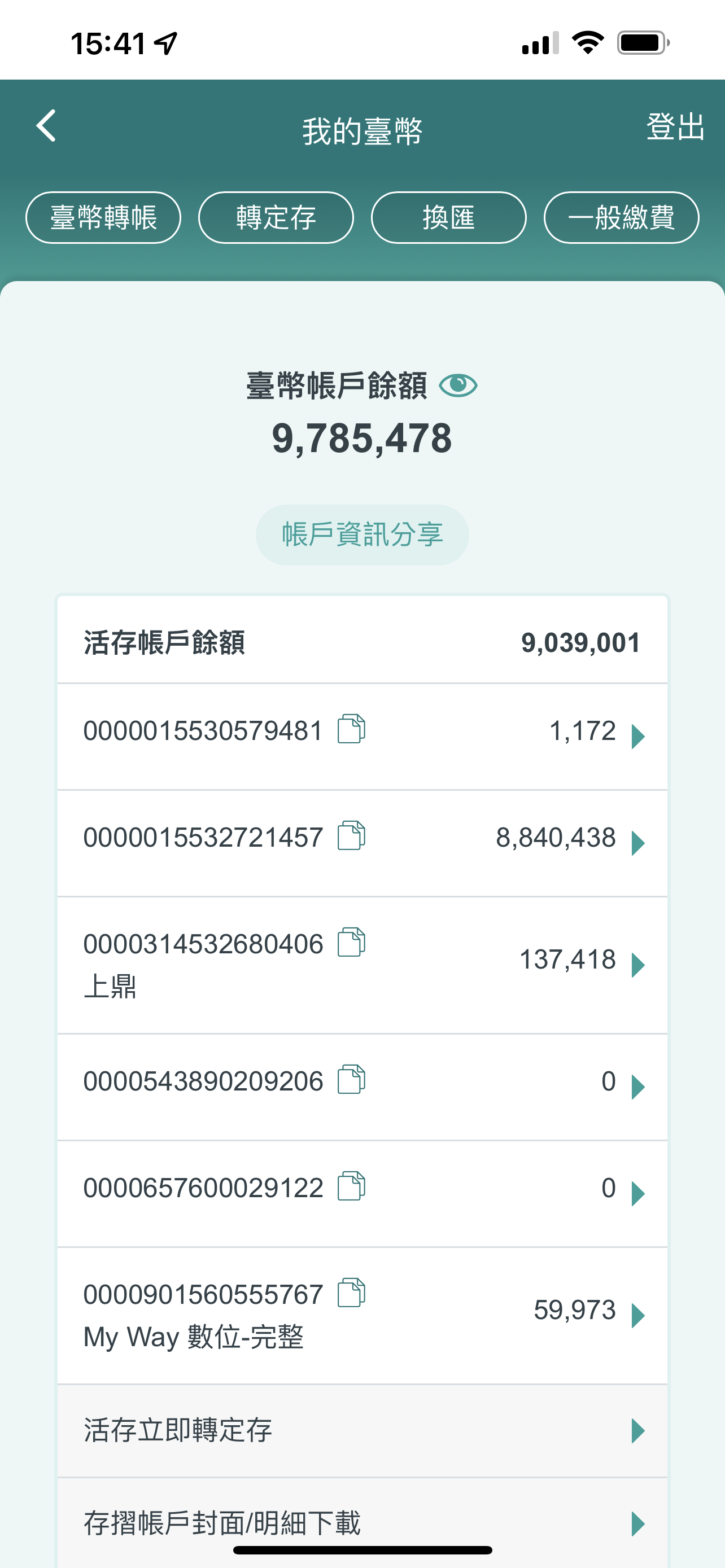Select the 轉定存 chip
Image resolution: width=725 pixels, height=1568 pixels.
coord(276,217)
